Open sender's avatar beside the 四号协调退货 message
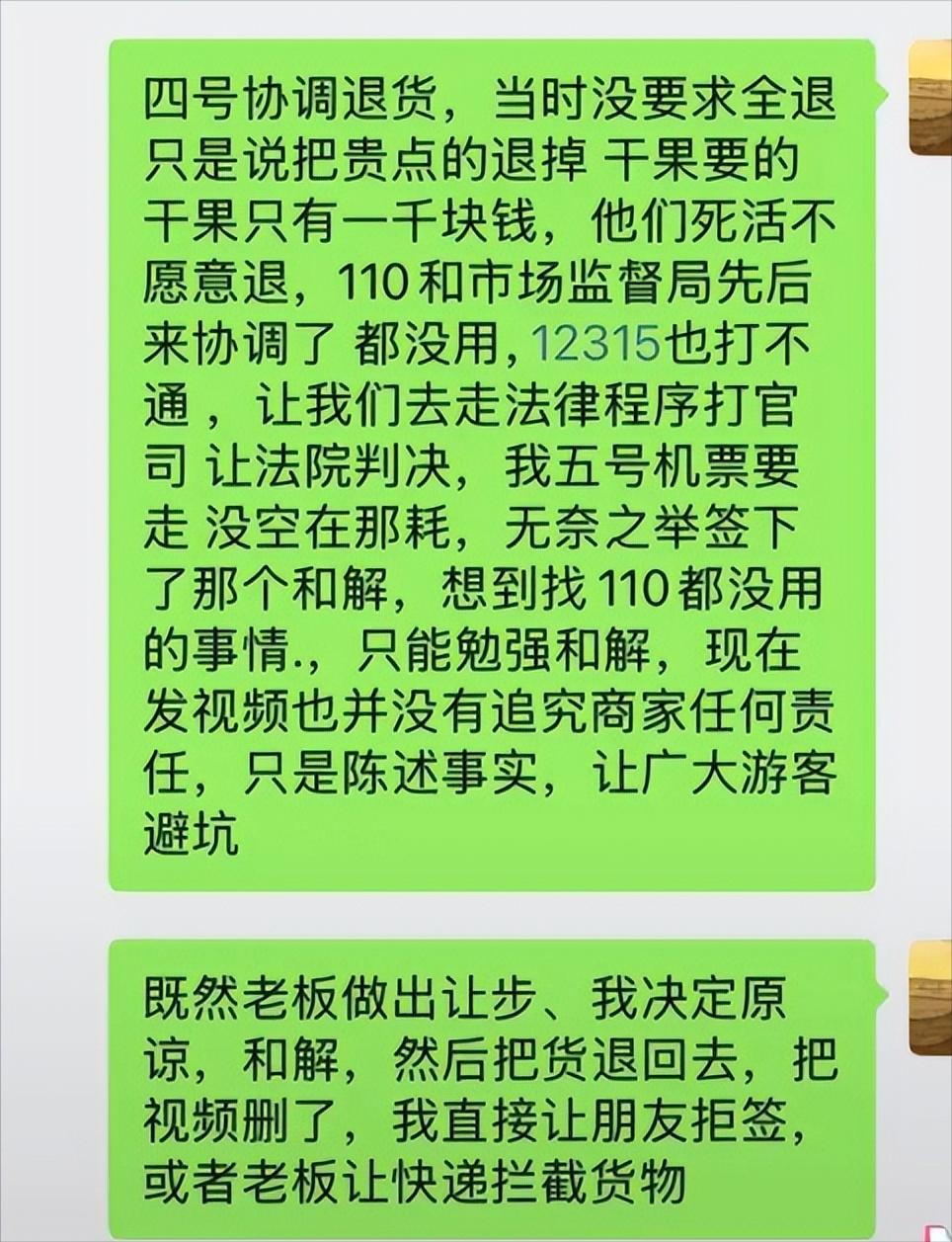Screen dimensions: 952x1242 point(930,99)
